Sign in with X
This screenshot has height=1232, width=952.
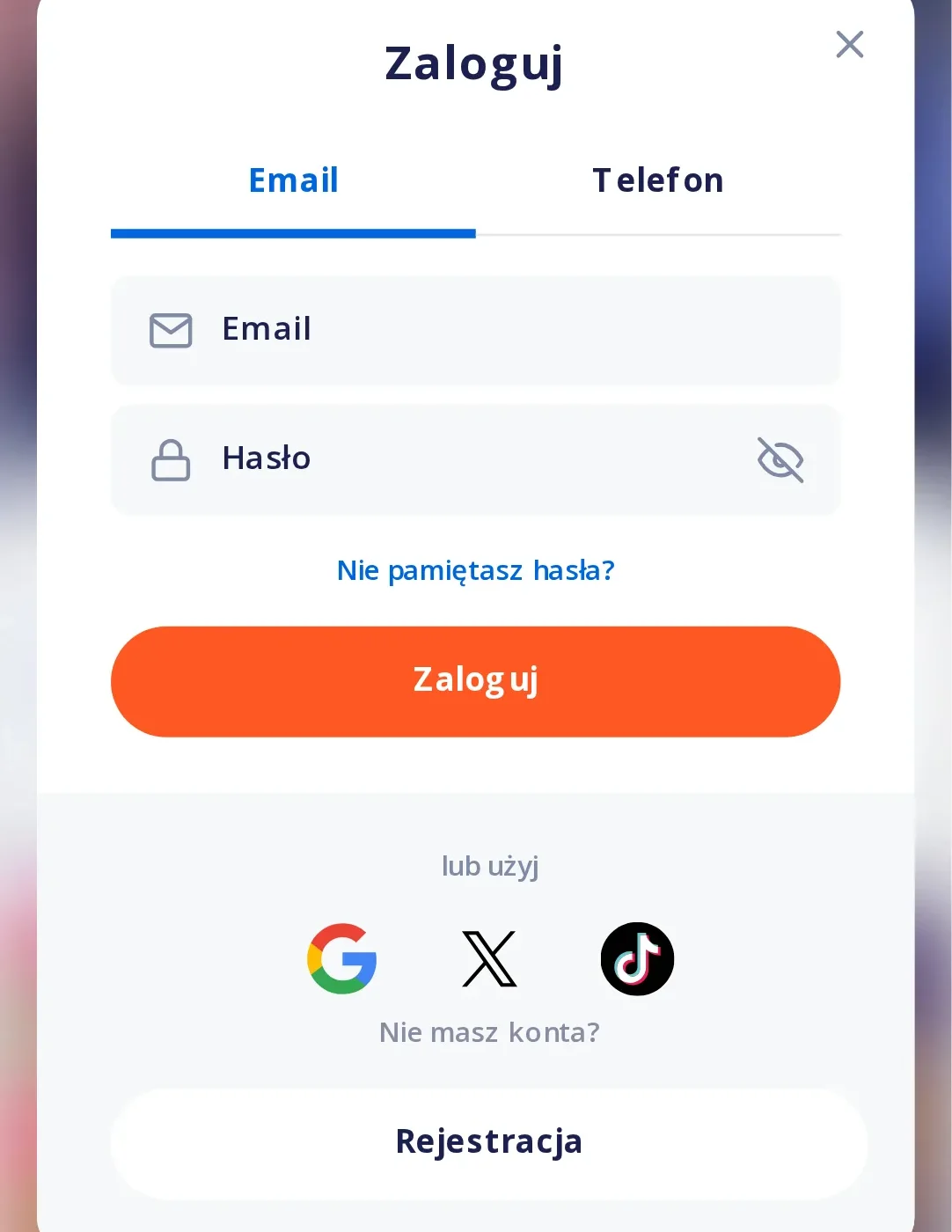click(489, 958)
